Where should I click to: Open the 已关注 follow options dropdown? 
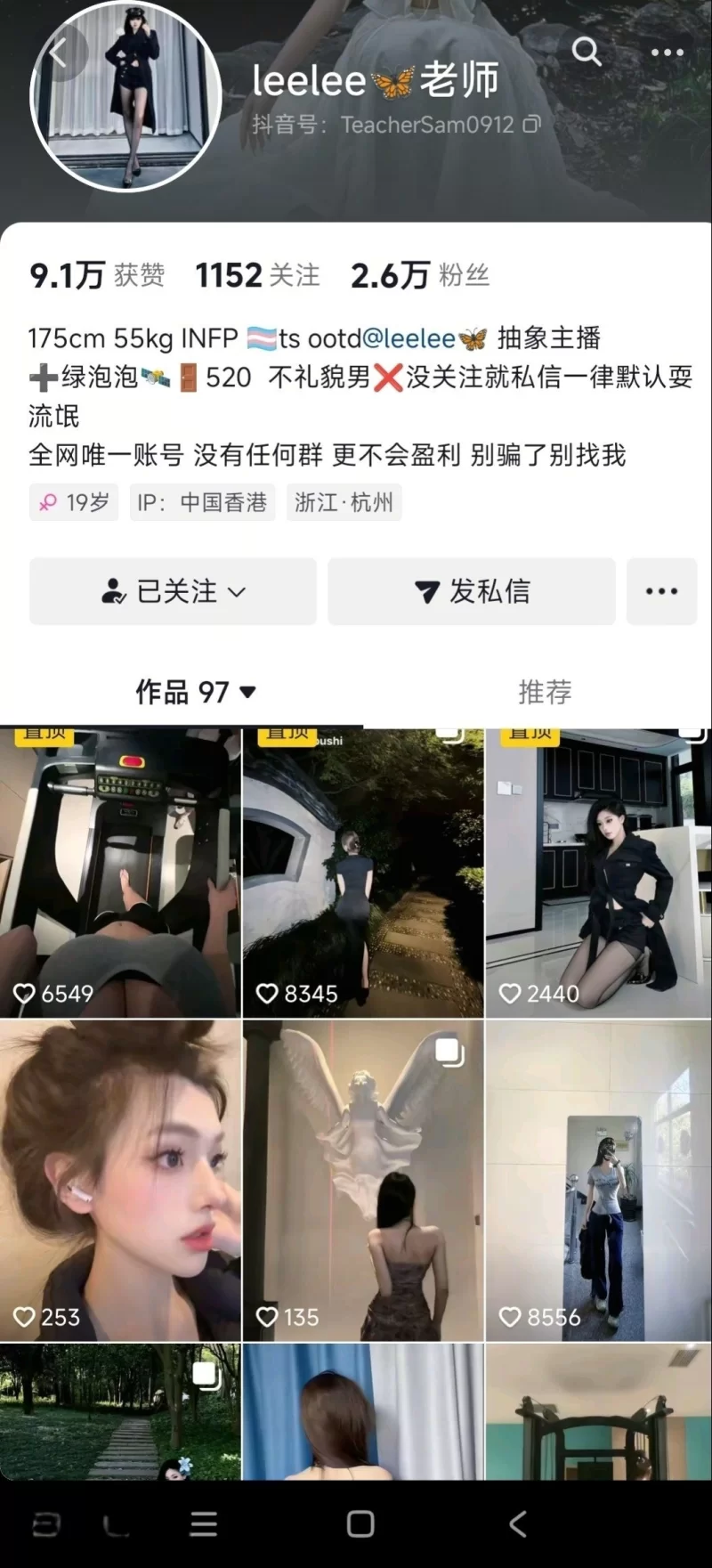click(174, 591)
